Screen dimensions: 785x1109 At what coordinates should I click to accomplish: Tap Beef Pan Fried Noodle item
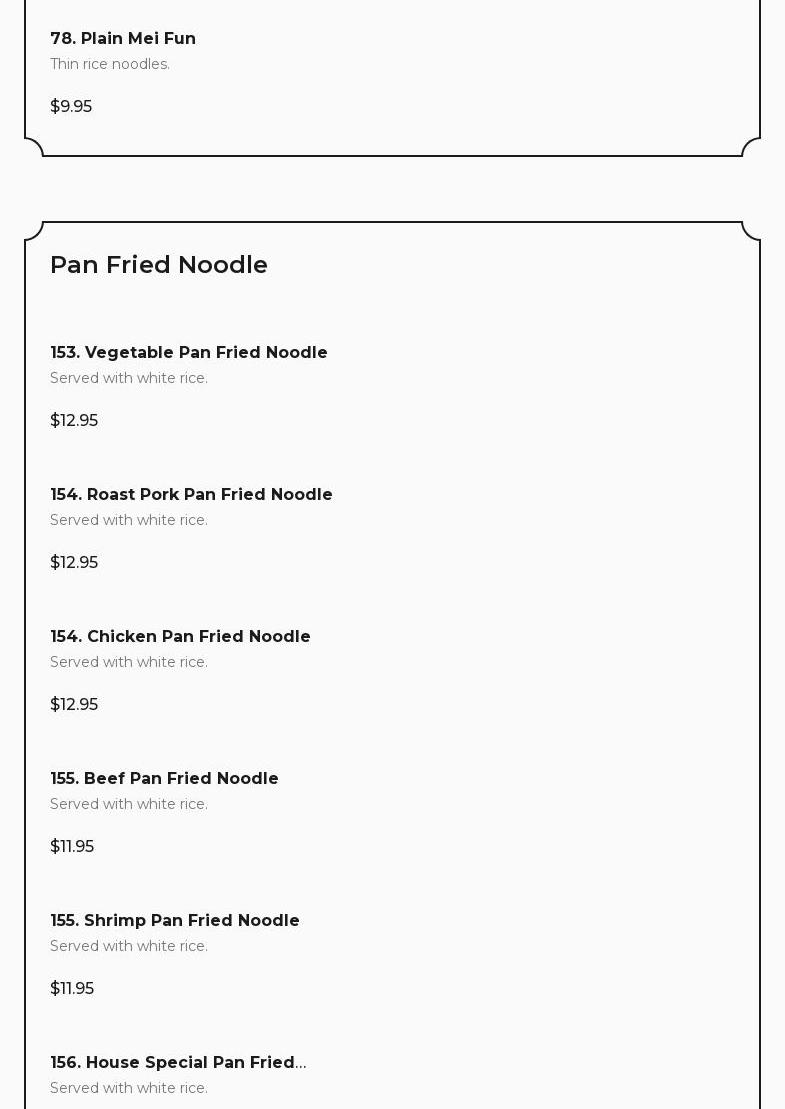click(x=164, y=779)
